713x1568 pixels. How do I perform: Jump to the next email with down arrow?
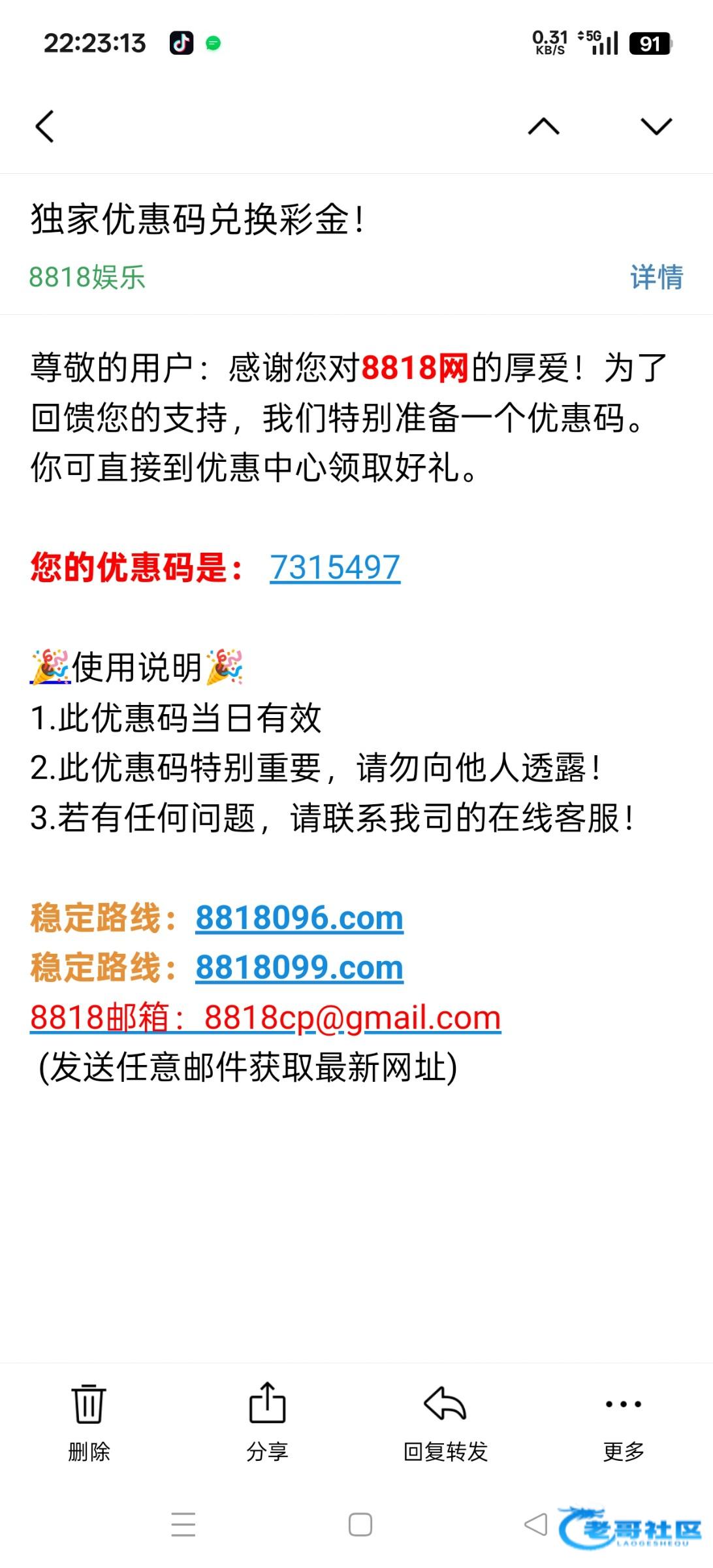(656, 126)
